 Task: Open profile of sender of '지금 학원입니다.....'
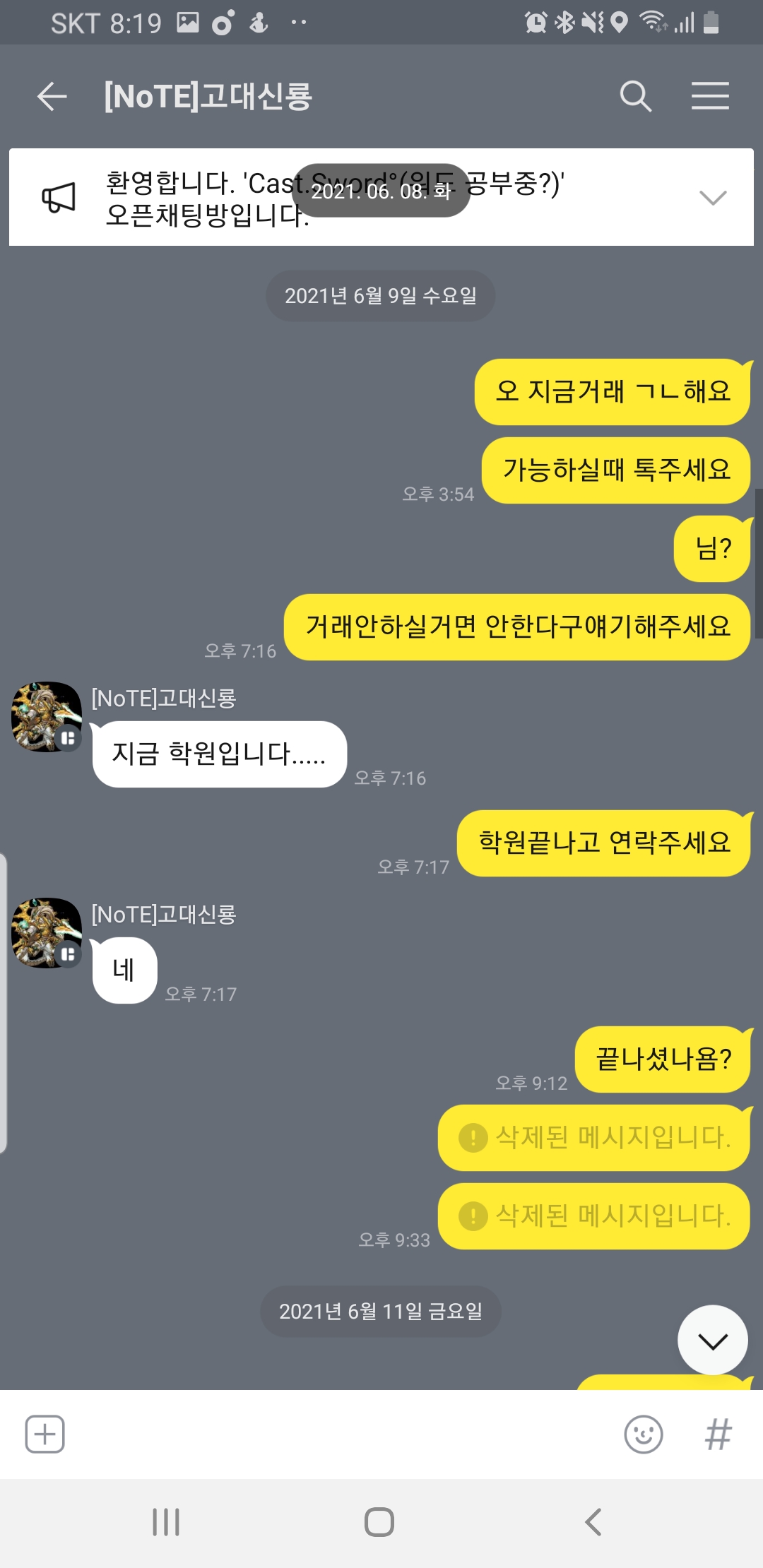(47, 716)
